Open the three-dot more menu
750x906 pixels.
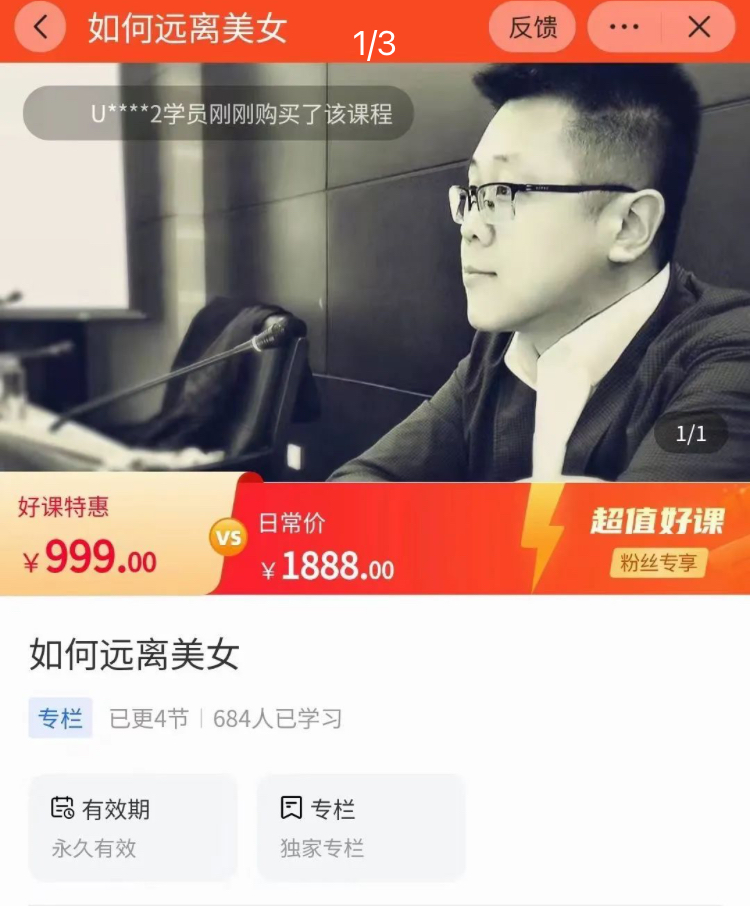click(x=624, y=28)
